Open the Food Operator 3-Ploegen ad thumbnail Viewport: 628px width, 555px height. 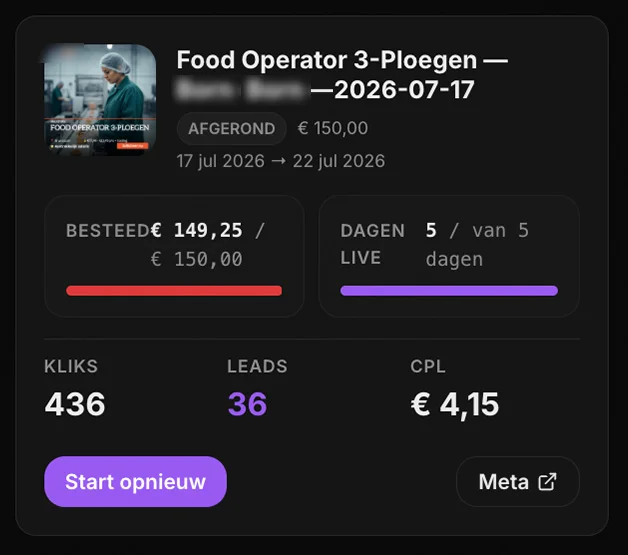[100, 100]
